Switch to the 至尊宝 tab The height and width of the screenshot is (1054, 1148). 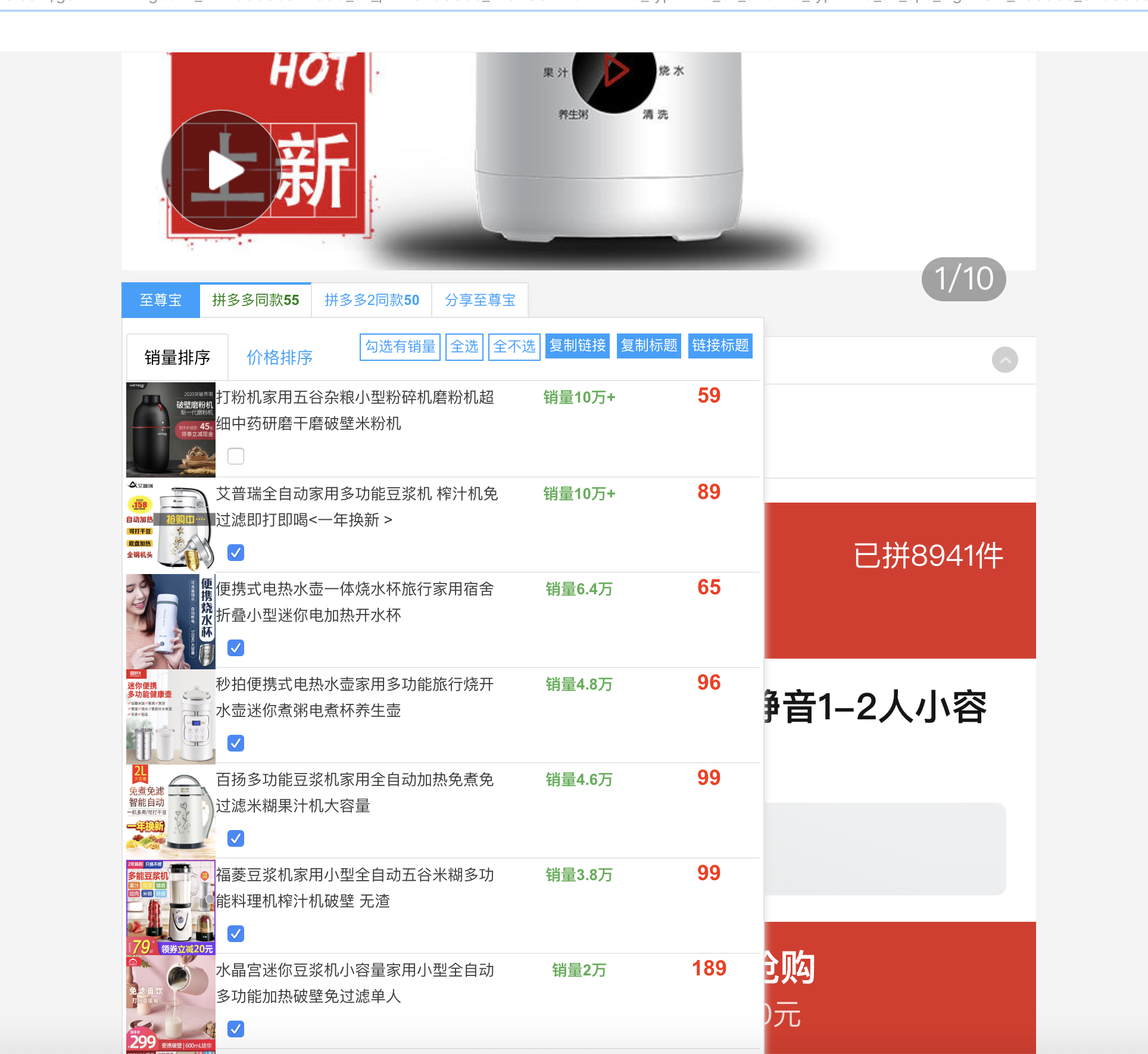pyautogui.click(x=160, y=300)
